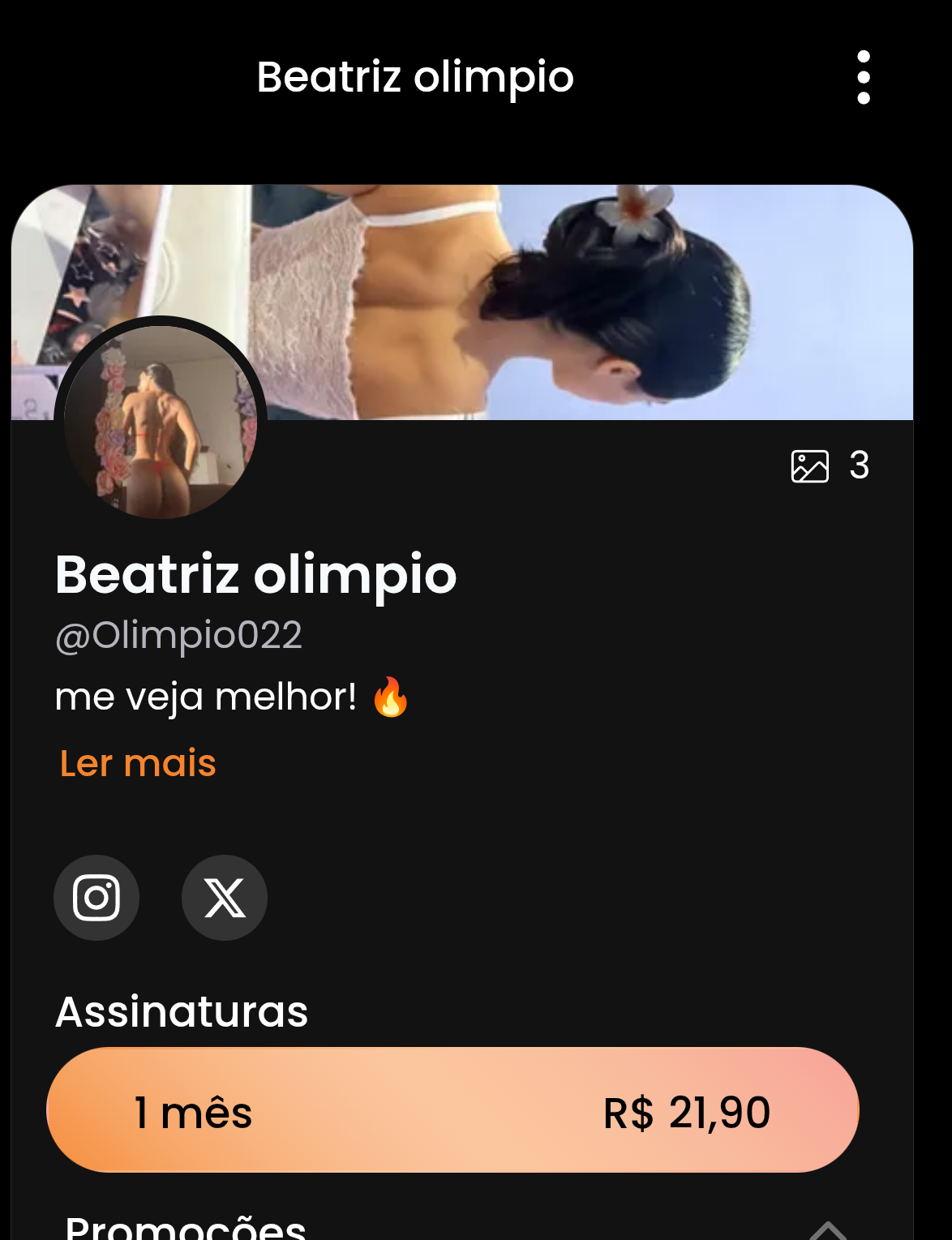Tap 'Ler mais' to expand the bio
952x1240 pixels.
coord(138,763)
